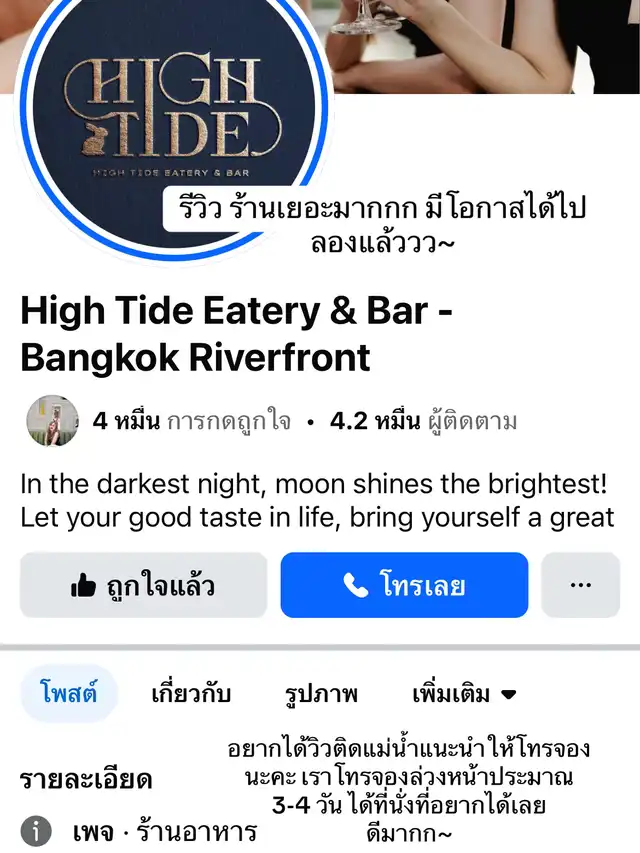Expand the เพิ่มเติม dropdown
The height and width of the screenshot is (853, 640).
coord(464,693)
